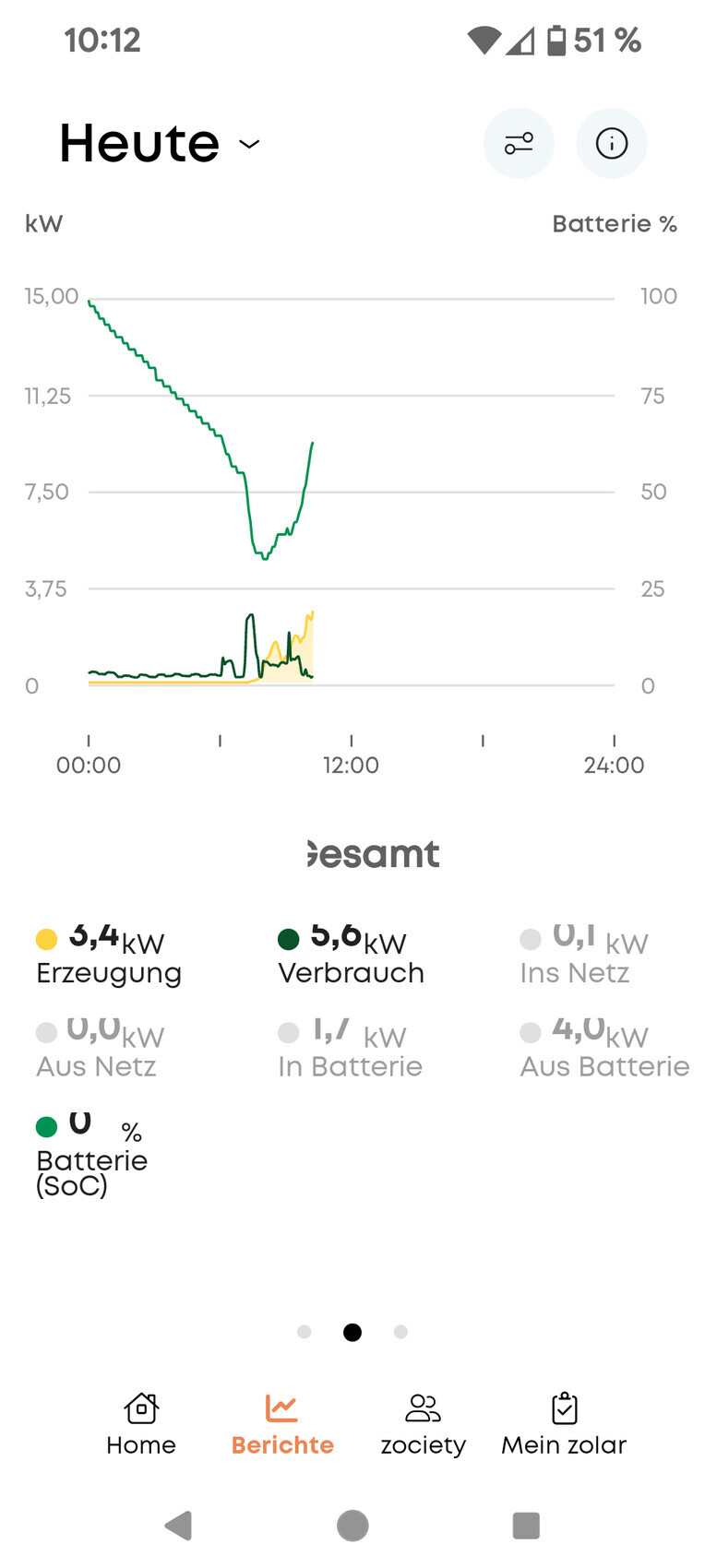Enable the In Batterie series
This screenshot has height=1568, width=705.
pyautogui.click(x=350, y=1050)
